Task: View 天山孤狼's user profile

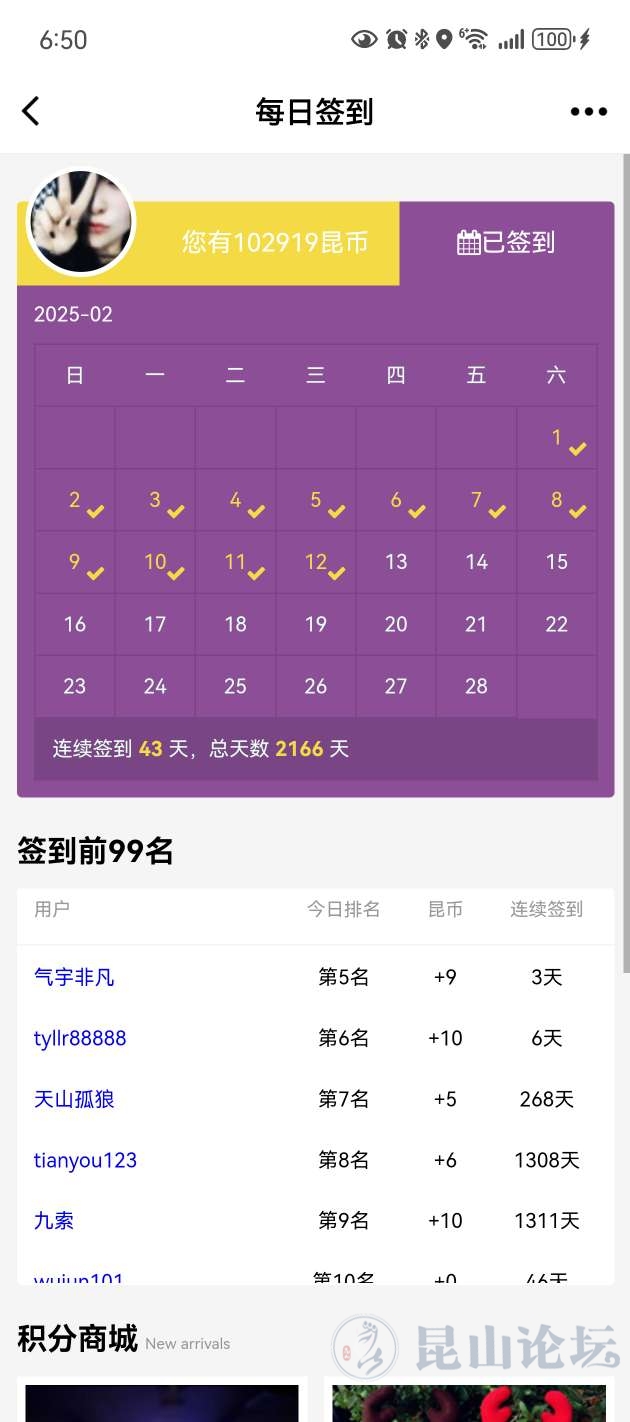Action: pos(74,1099)
